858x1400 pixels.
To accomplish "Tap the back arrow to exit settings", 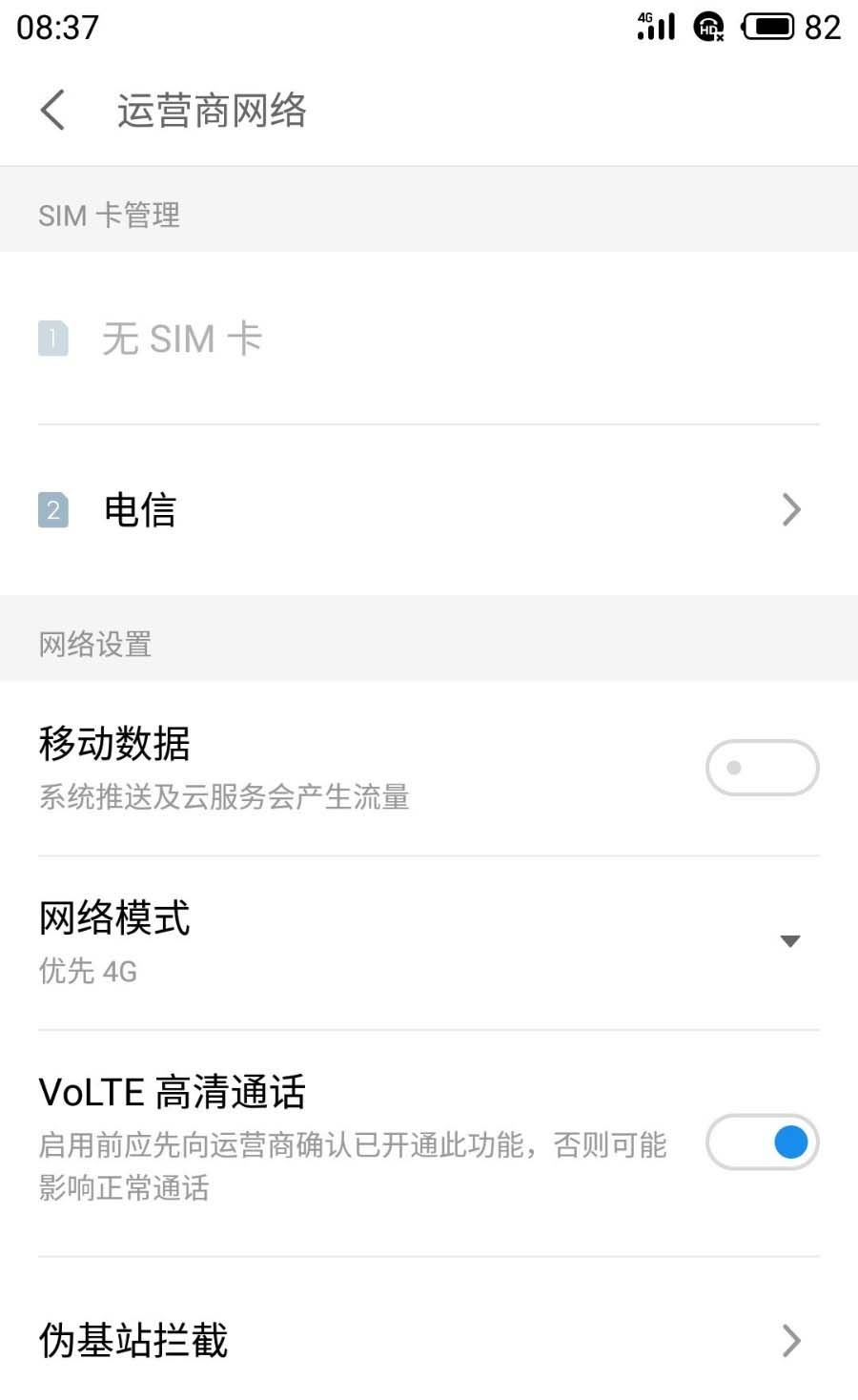I will click(52, 110).
